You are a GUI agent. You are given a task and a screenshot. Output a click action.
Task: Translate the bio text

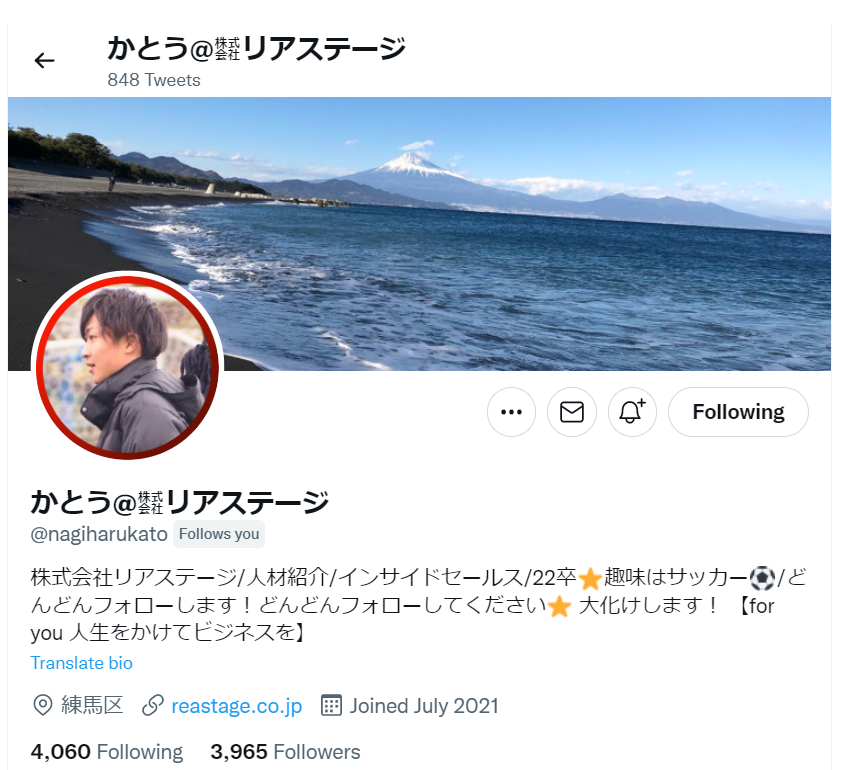click(x=81, y=663)
